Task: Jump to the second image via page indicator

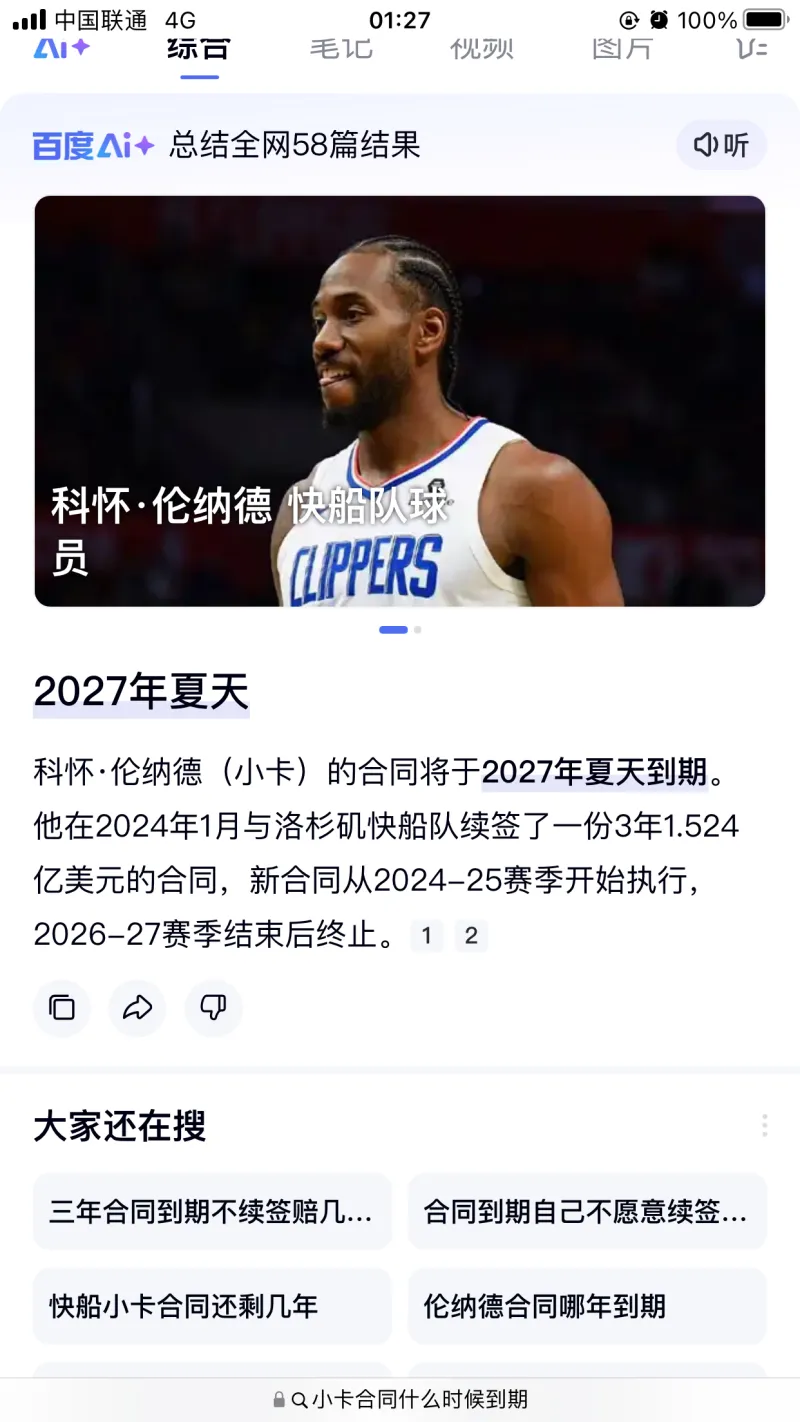Action: [418, 630]
